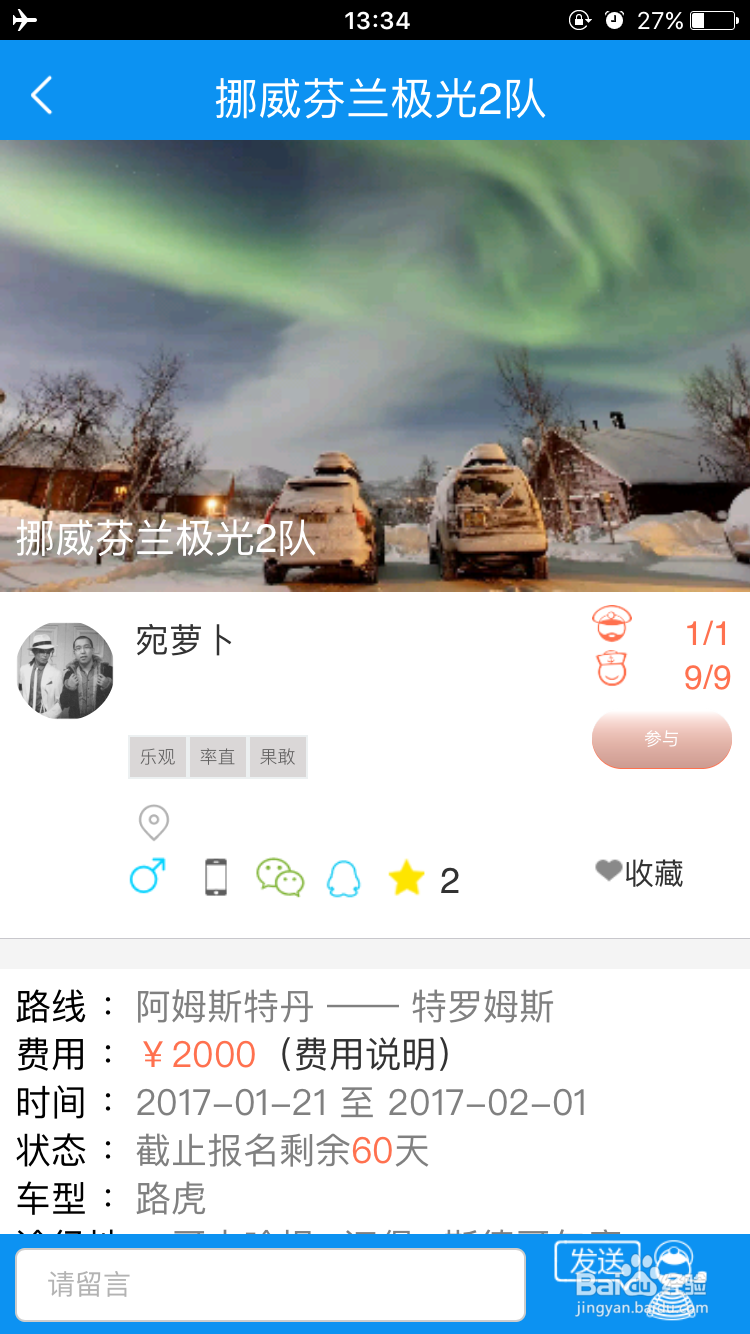750x1334 pixels.
Task: Tap the location pin icon
Action: click(x=152, y=822)
